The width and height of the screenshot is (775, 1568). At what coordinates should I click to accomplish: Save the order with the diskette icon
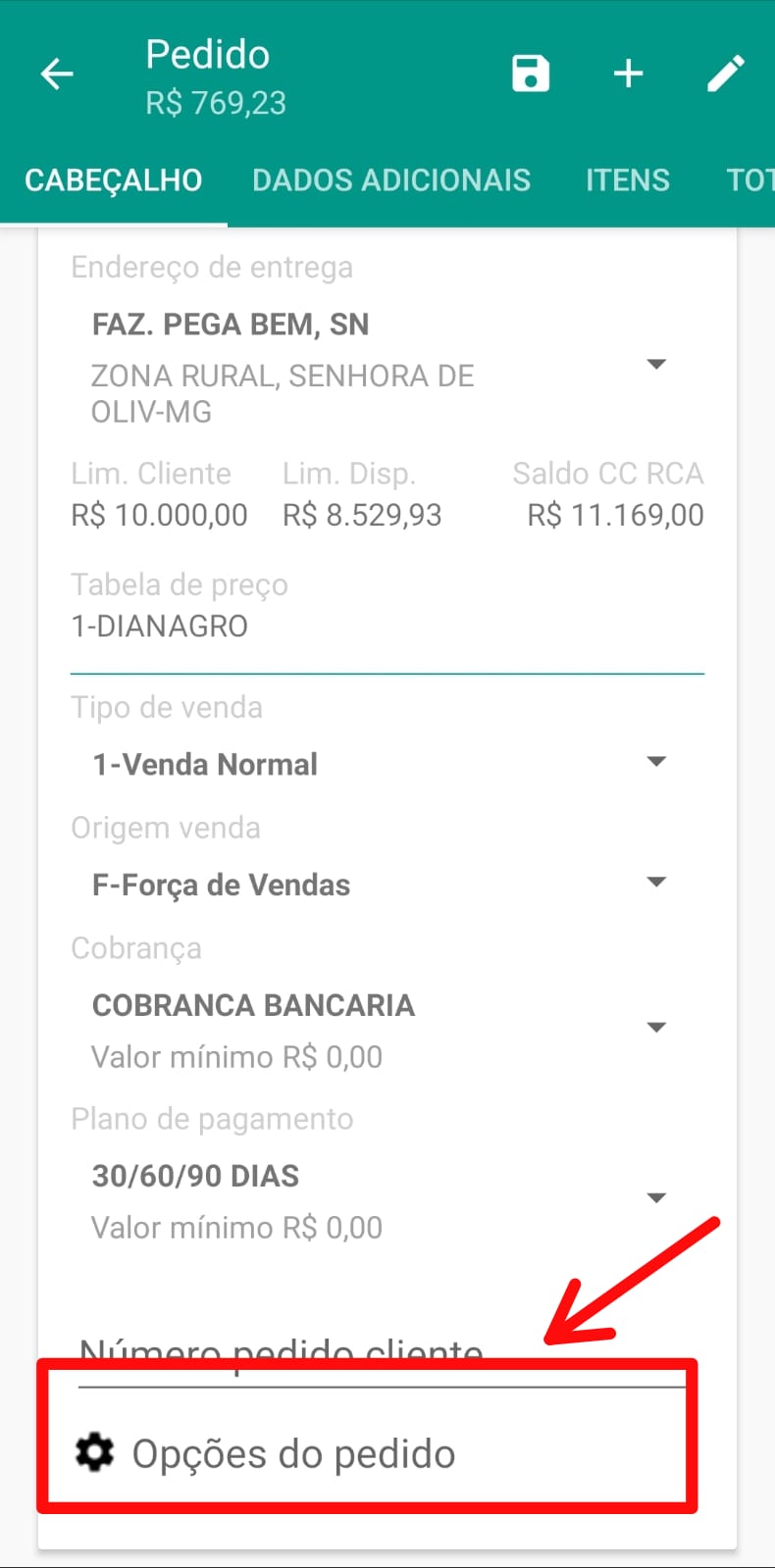531,75
